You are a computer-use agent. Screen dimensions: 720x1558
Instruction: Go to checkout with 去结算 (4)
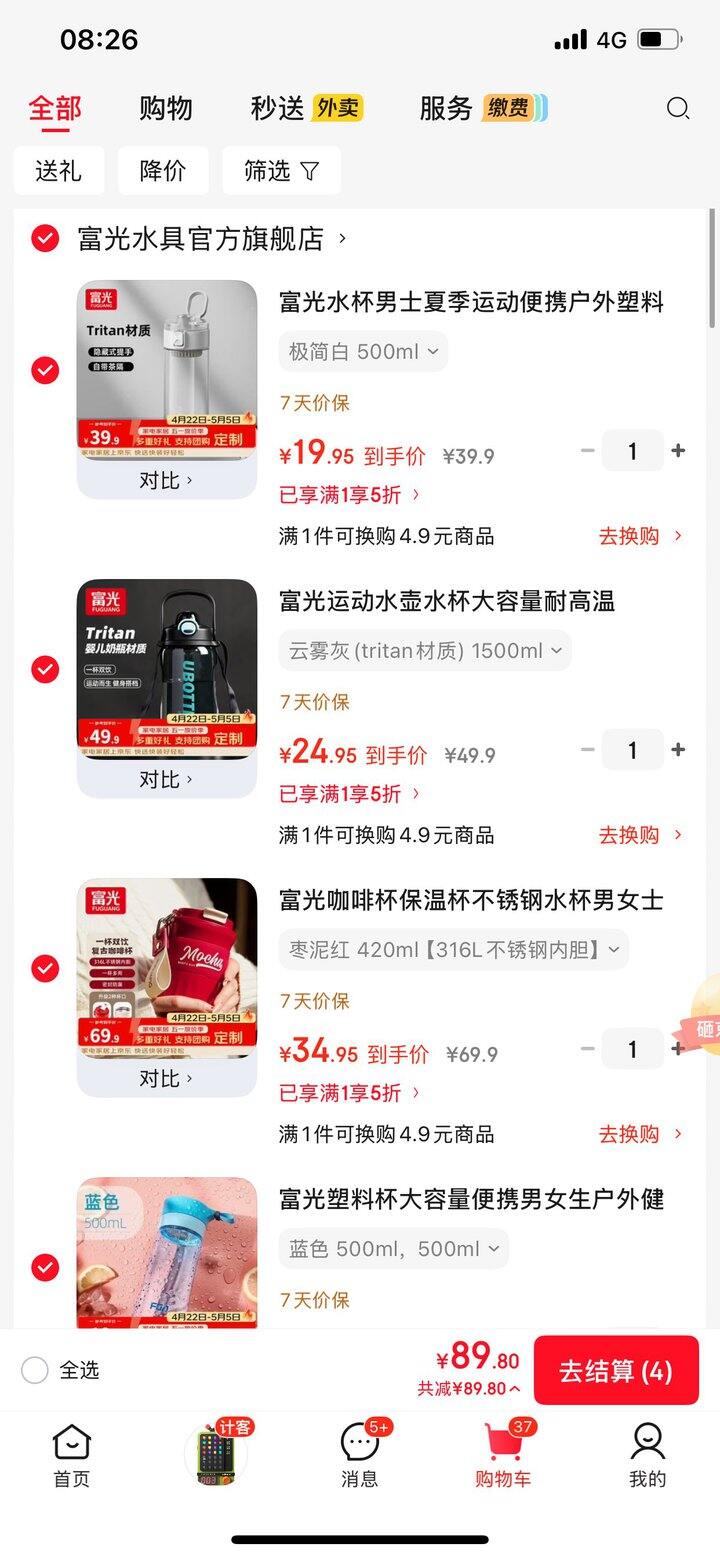[x=616, y=1371]
